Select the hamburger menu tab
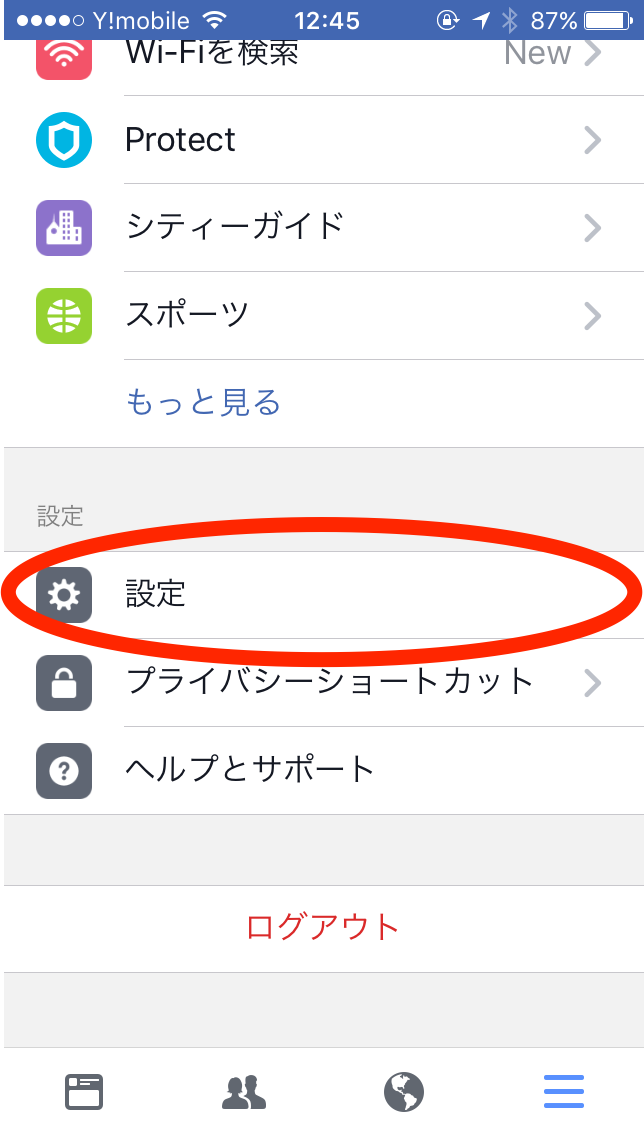Viewport: 644px width, 1136px height. [x=564, y=1092]
